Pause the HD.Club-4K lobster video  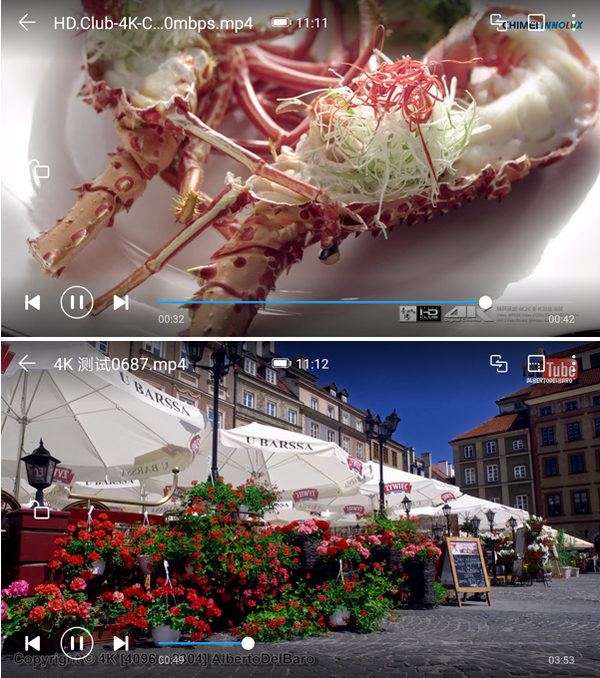[x=77, y=301]
